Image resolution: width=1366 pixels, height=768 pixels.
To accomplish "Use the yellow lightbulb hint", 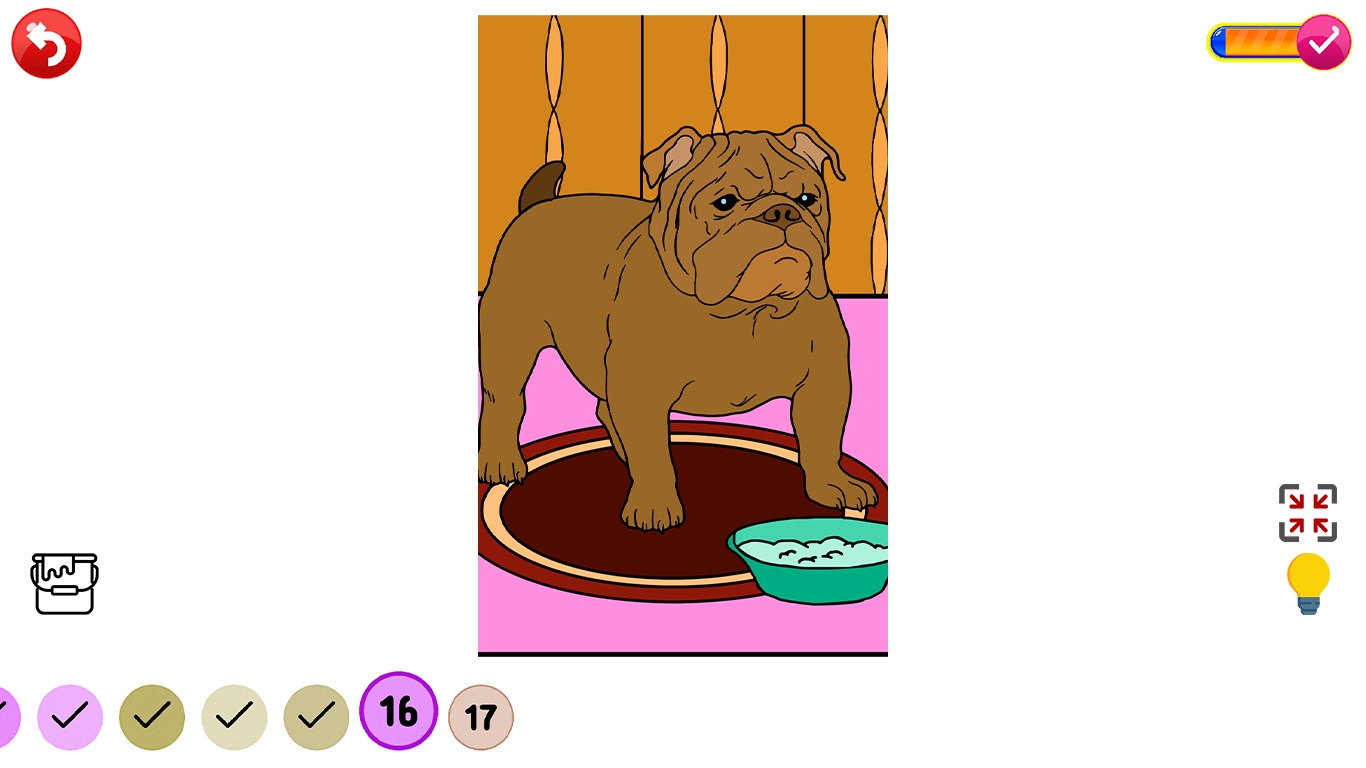I will (1308, 583).
